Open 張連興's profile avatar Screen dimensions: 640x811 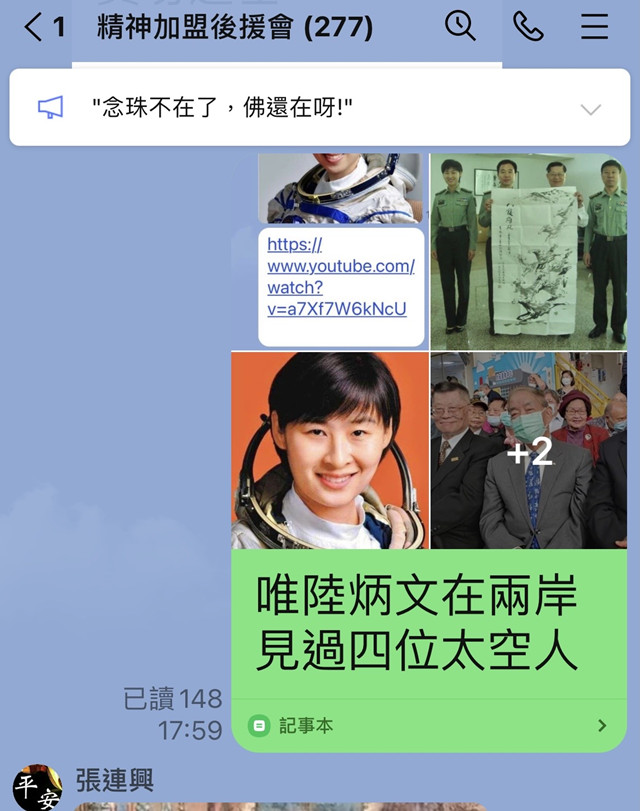click(x=37, y=787)
